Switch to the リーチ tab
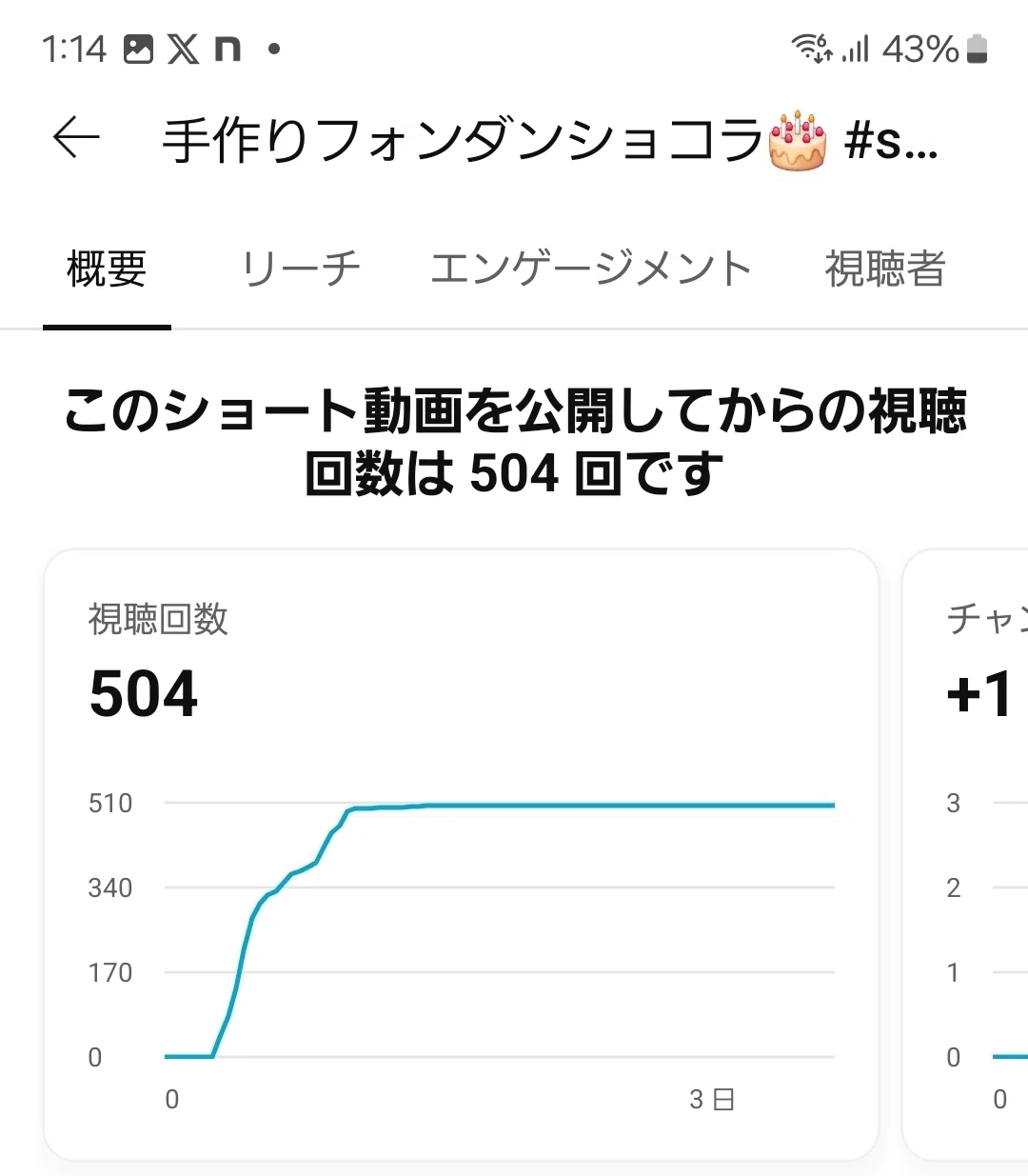Viewport: 1028px width, 1176px height. [301, 269]
